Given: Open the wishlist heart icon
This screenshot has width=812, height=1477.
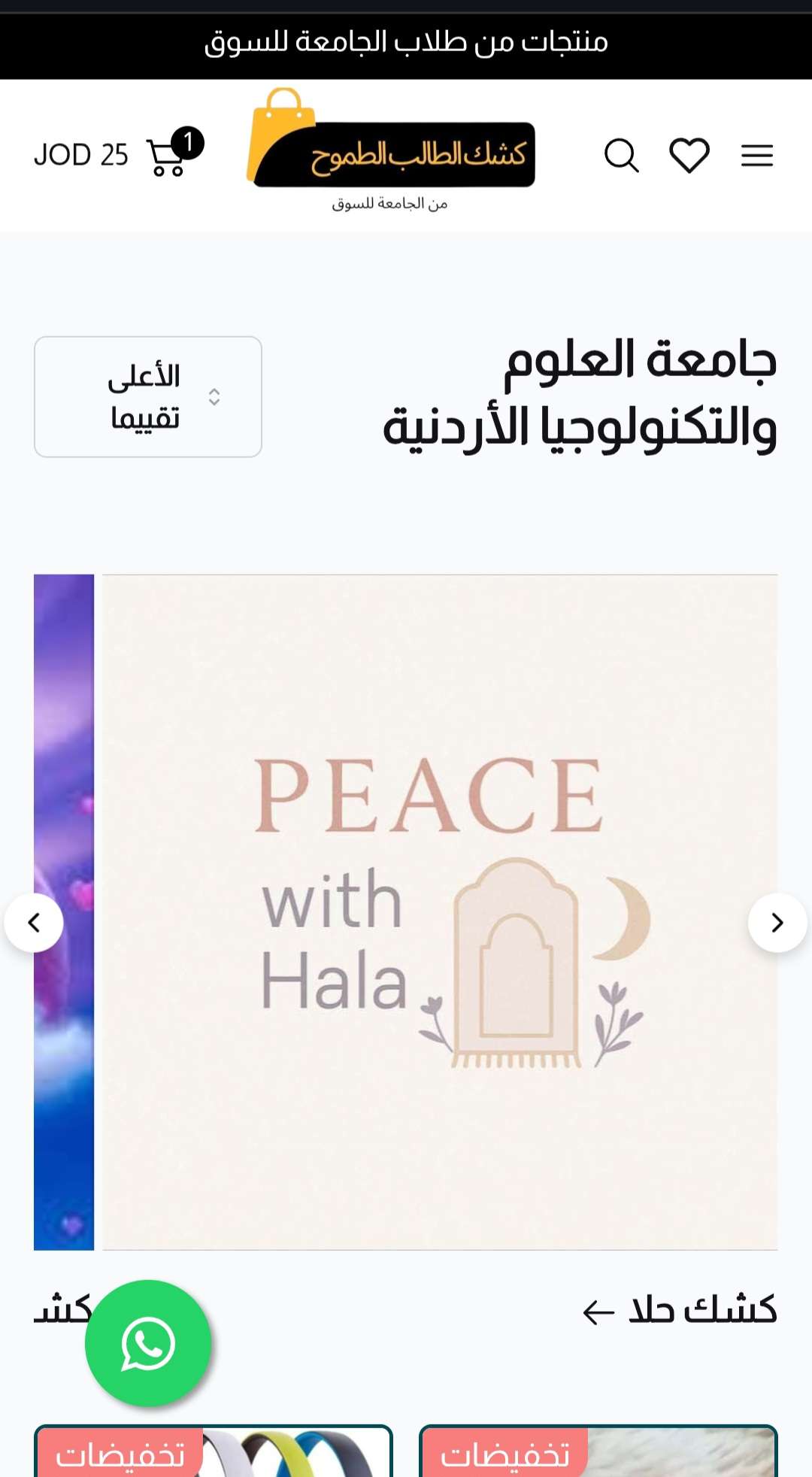Looking at the screenshot, I should (689, 156).
